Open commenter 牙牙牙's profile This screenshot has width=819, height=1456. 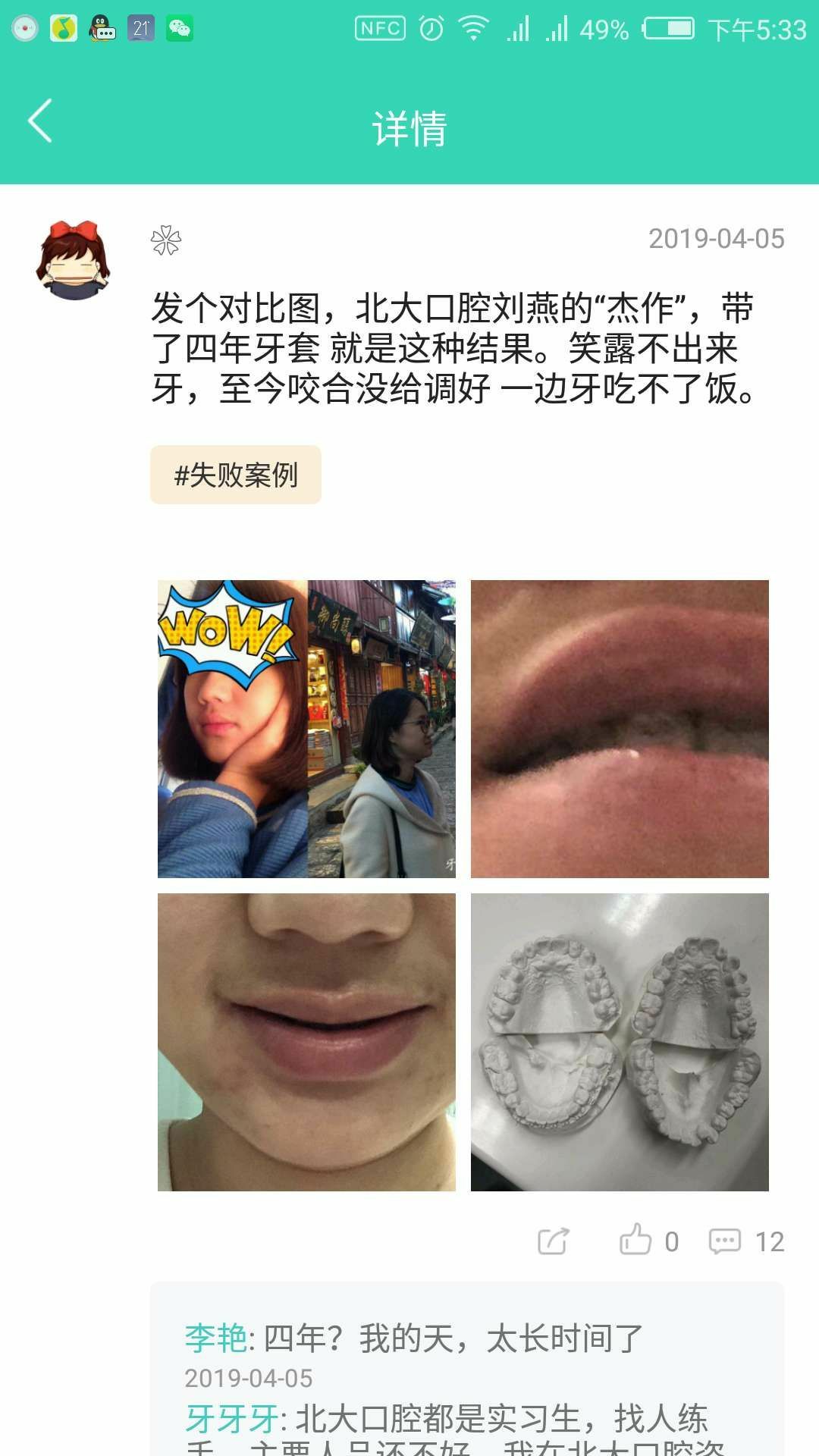[232, 1419]
